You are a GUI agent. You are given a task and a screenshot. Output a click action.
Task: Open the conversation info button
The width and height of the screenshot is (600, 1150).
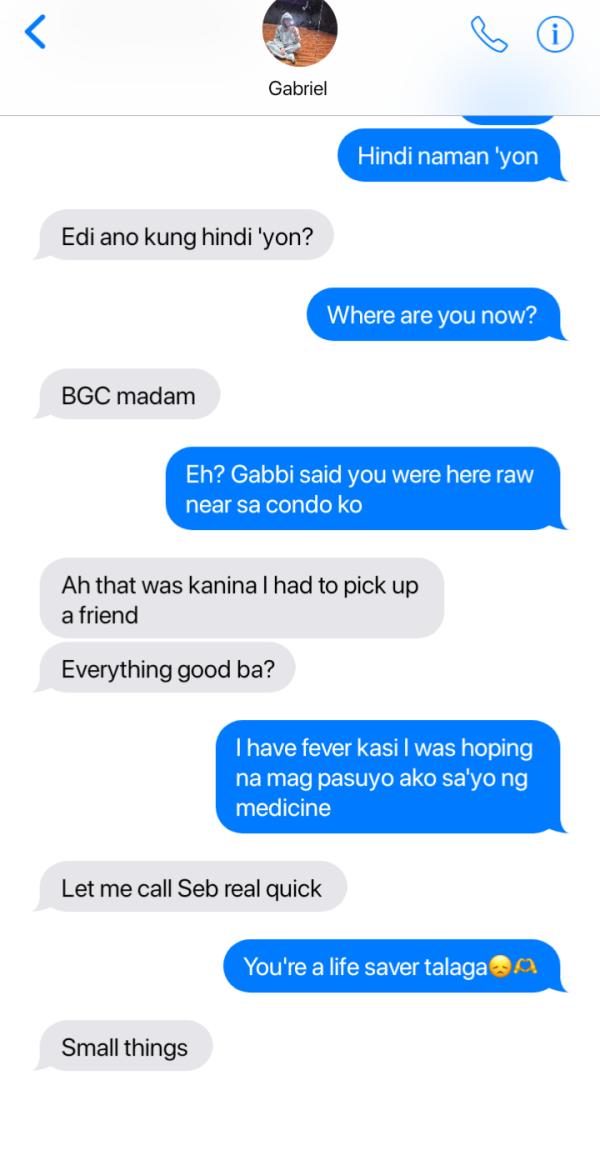555,34
